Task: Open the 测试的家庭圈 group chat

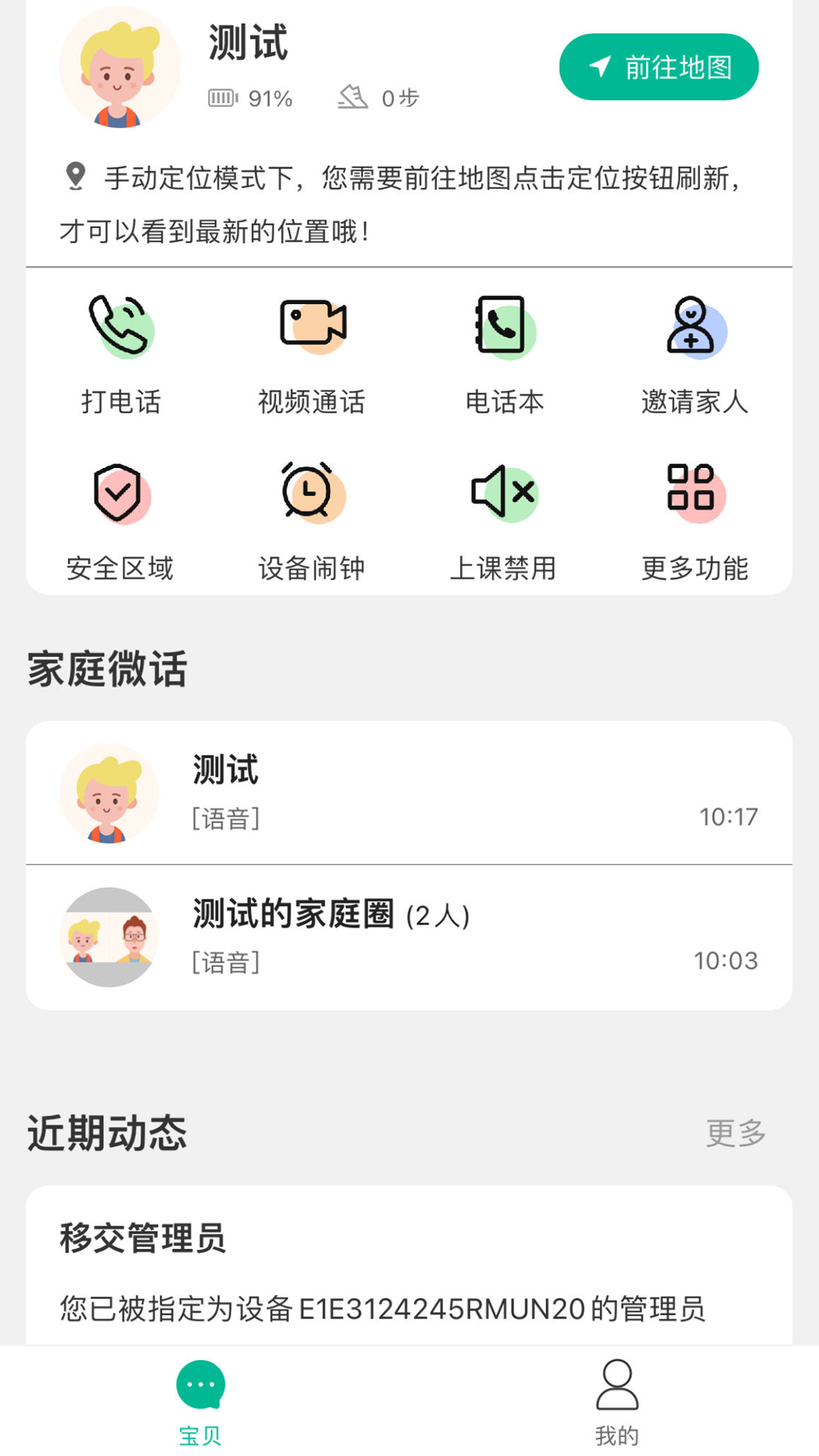Action: pyautogui.click(x=409, y=937)
